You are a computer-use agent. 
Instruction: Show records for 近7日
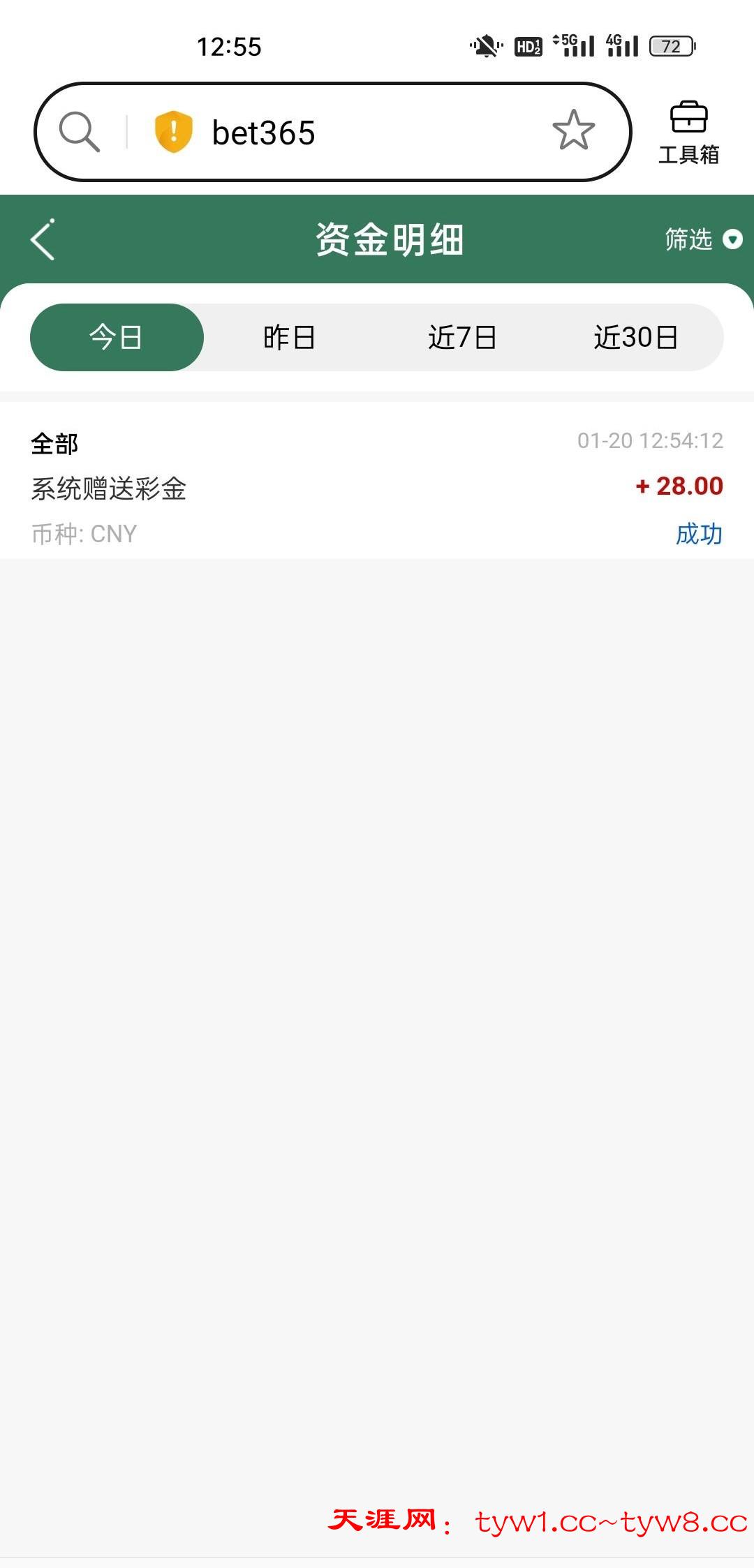462,338
